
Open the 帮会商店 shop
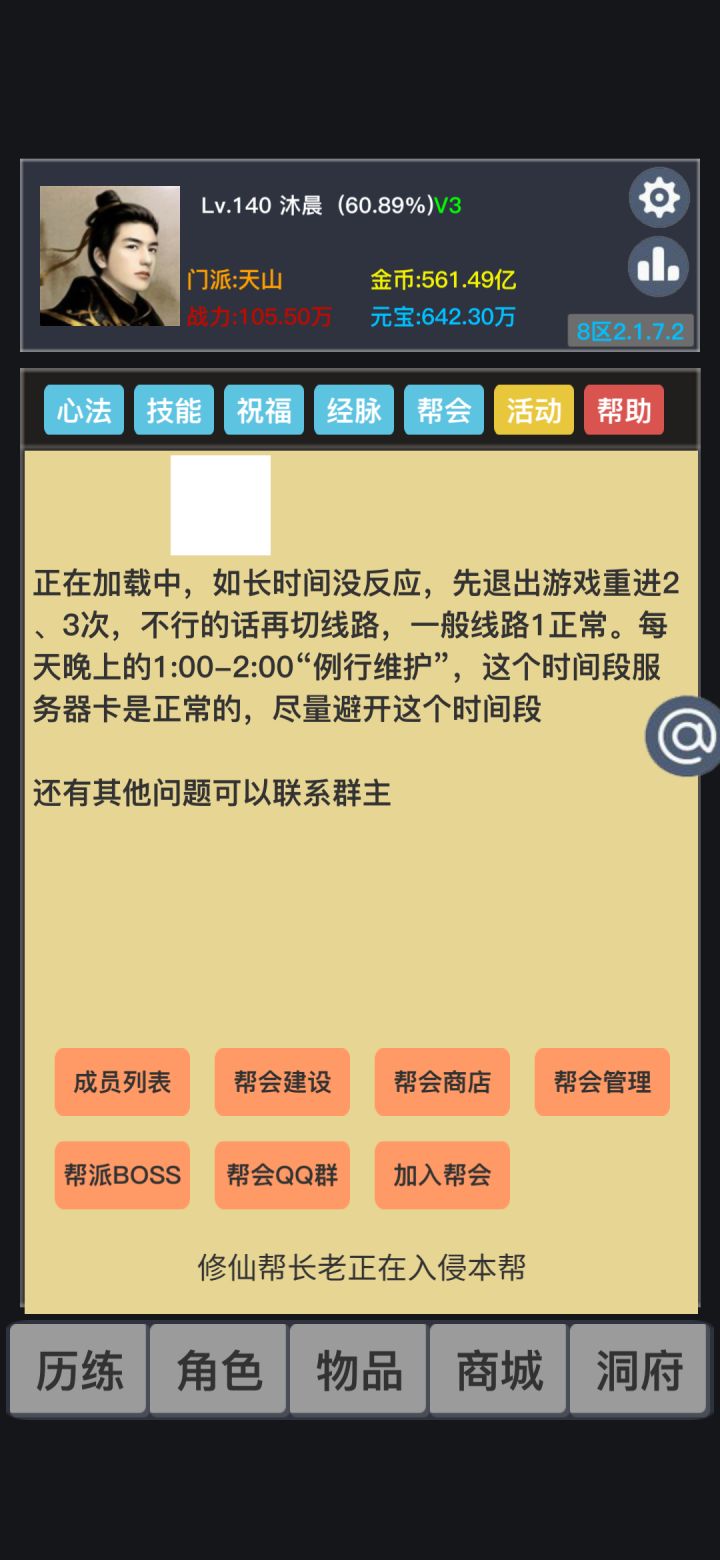point(442,1082)
